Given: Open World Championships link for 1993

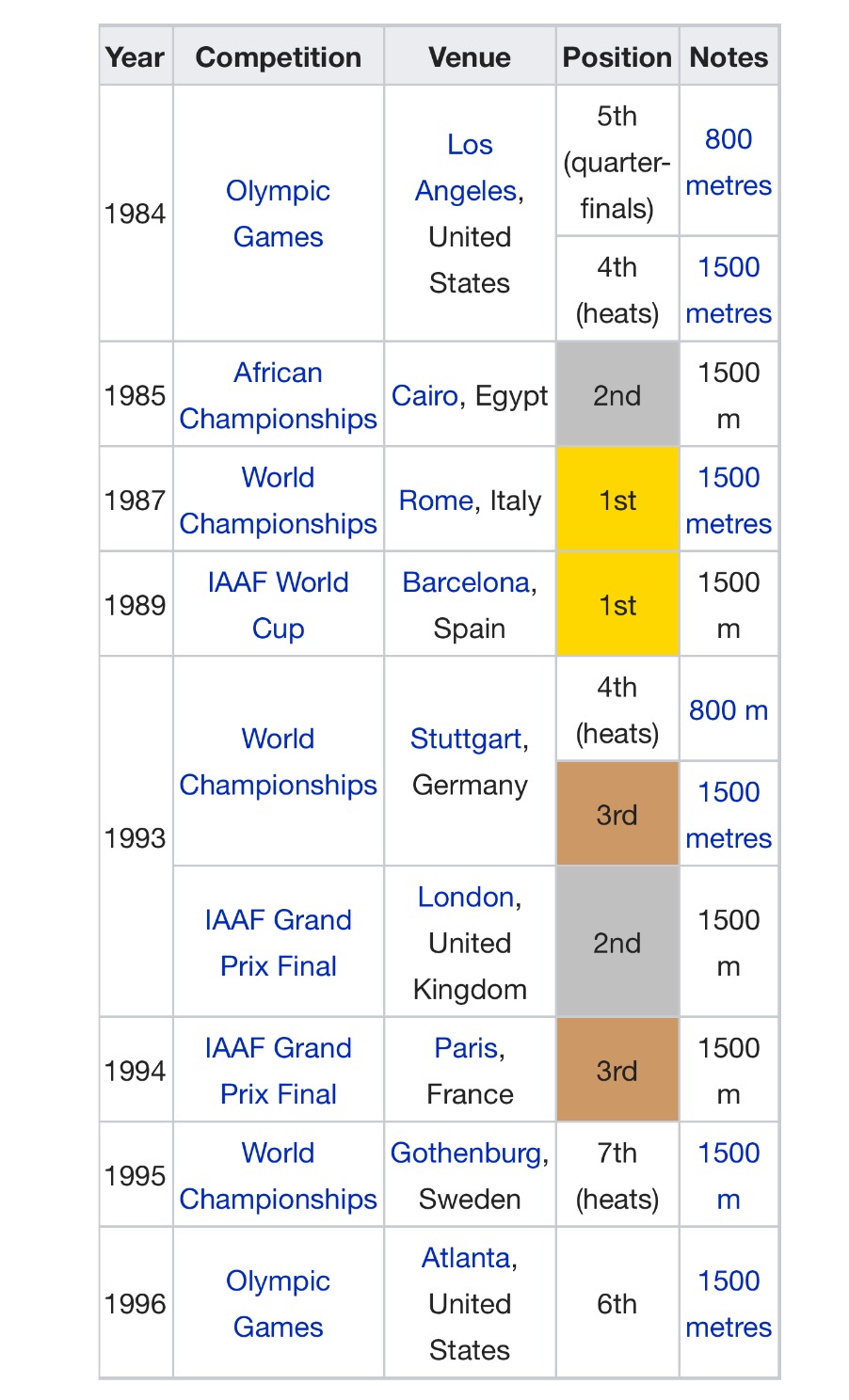Looking at the screenshot, I should (x=278, y=762).
